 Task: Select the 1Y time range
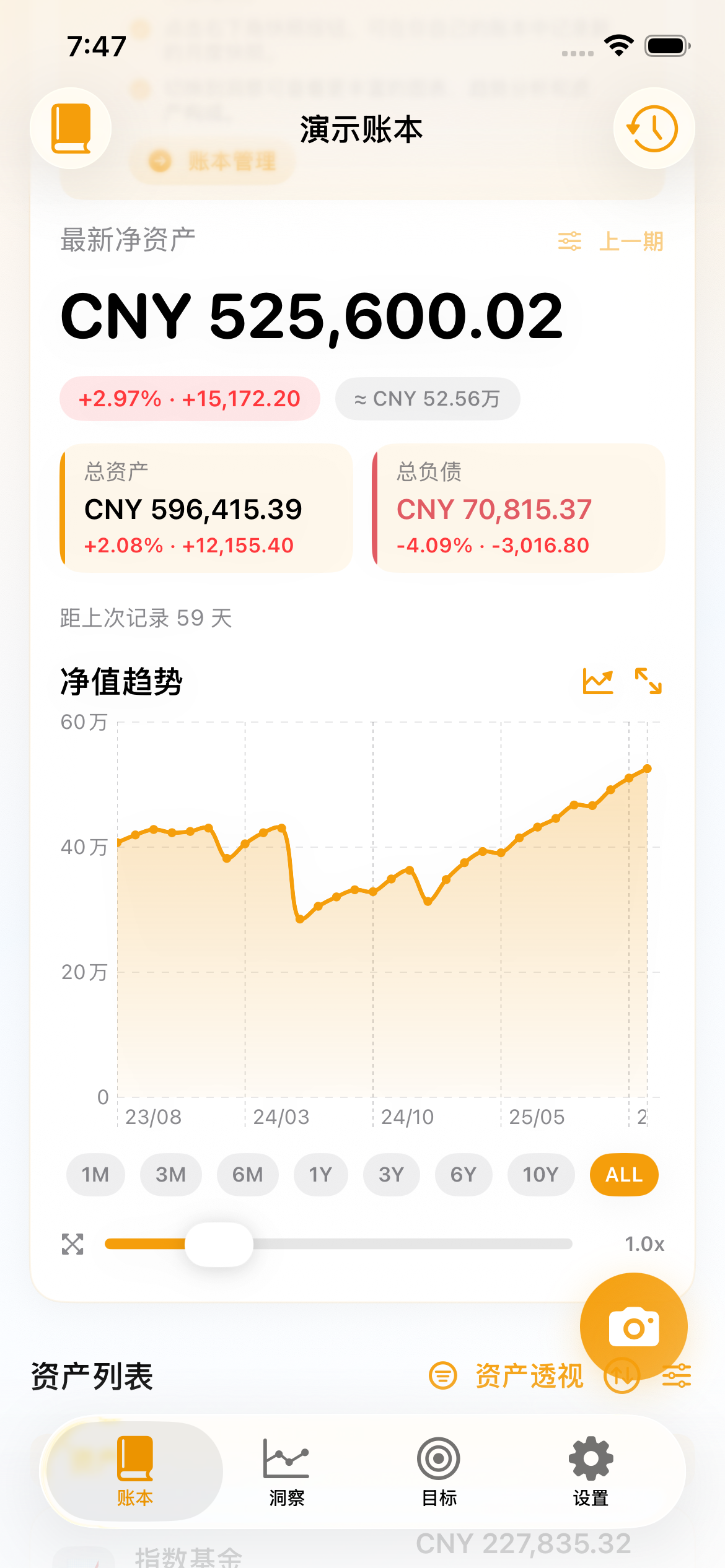coord(320,1175)
